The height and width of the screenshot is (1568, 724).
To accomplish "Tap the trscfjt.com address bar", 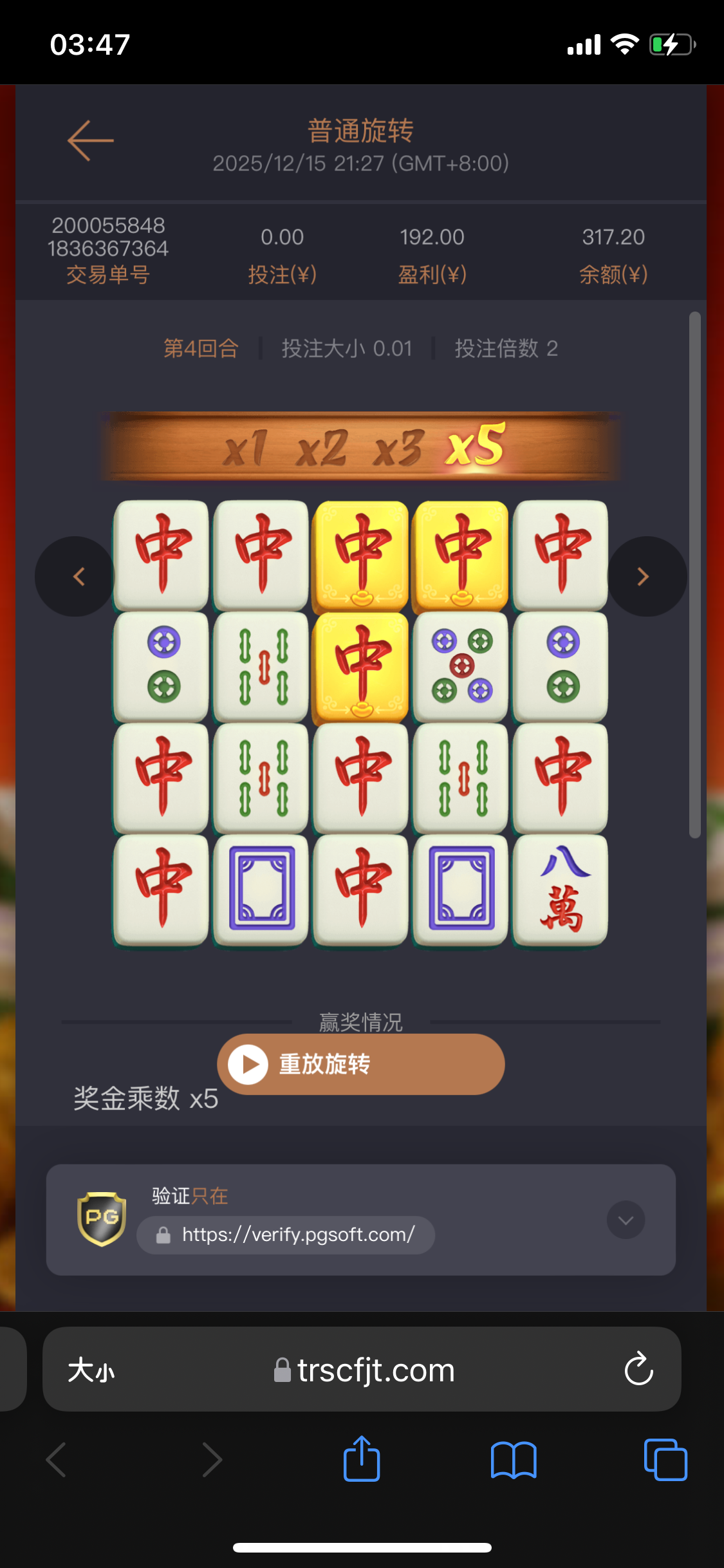I will pos(364,1370).
